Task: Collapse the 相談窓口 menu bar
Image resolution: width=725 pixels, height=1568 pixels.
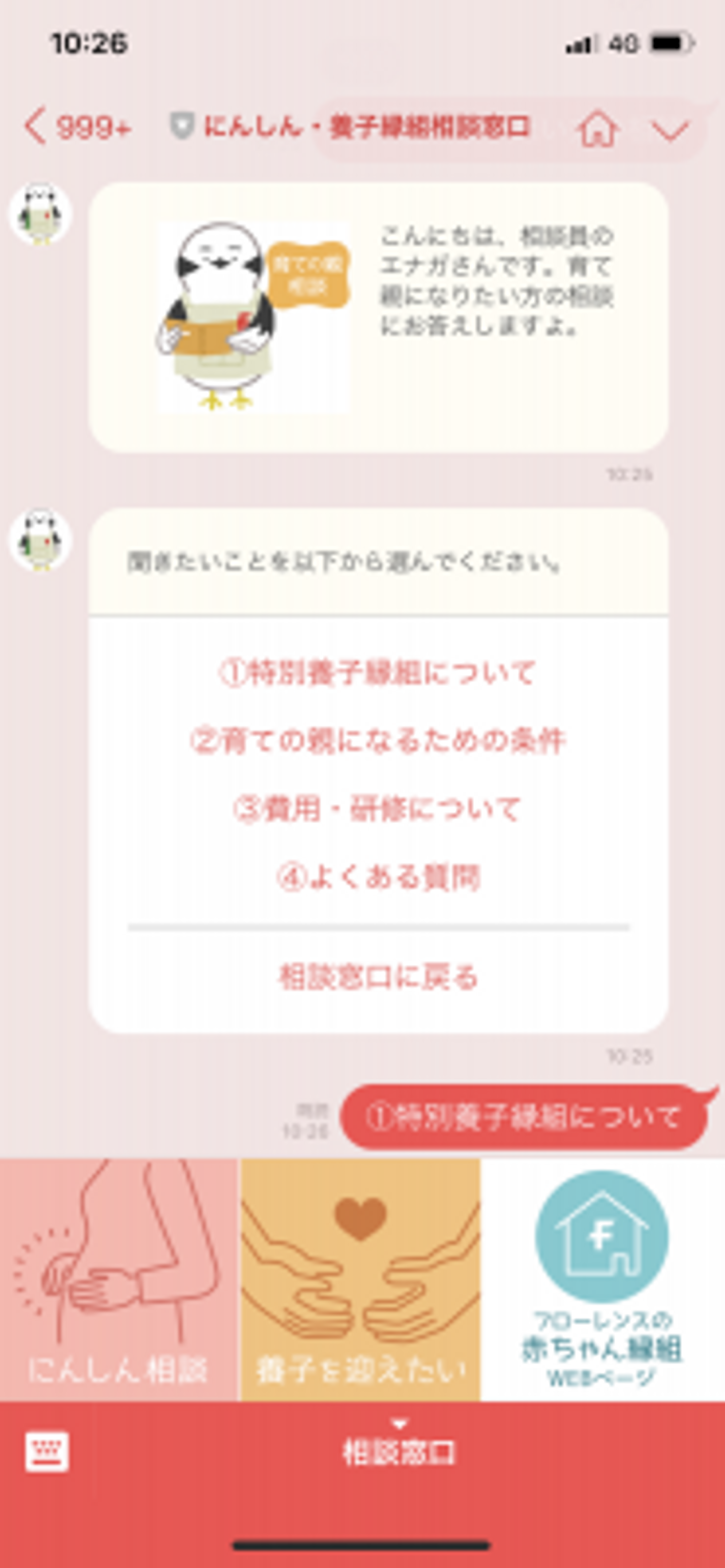Action: 399,1451
